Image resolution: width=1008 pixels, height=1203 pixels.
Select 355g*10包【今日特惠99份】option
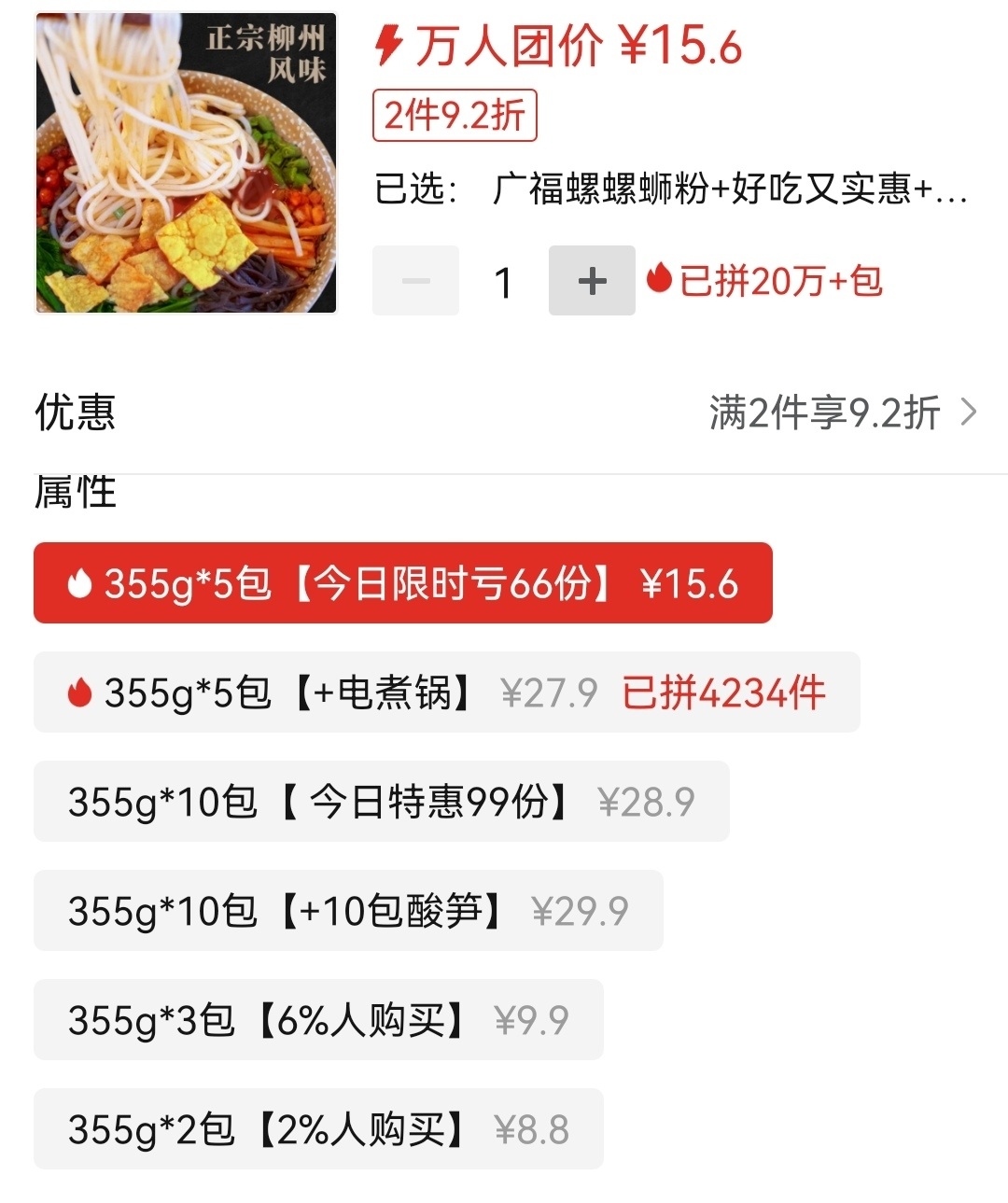[381, 802]
